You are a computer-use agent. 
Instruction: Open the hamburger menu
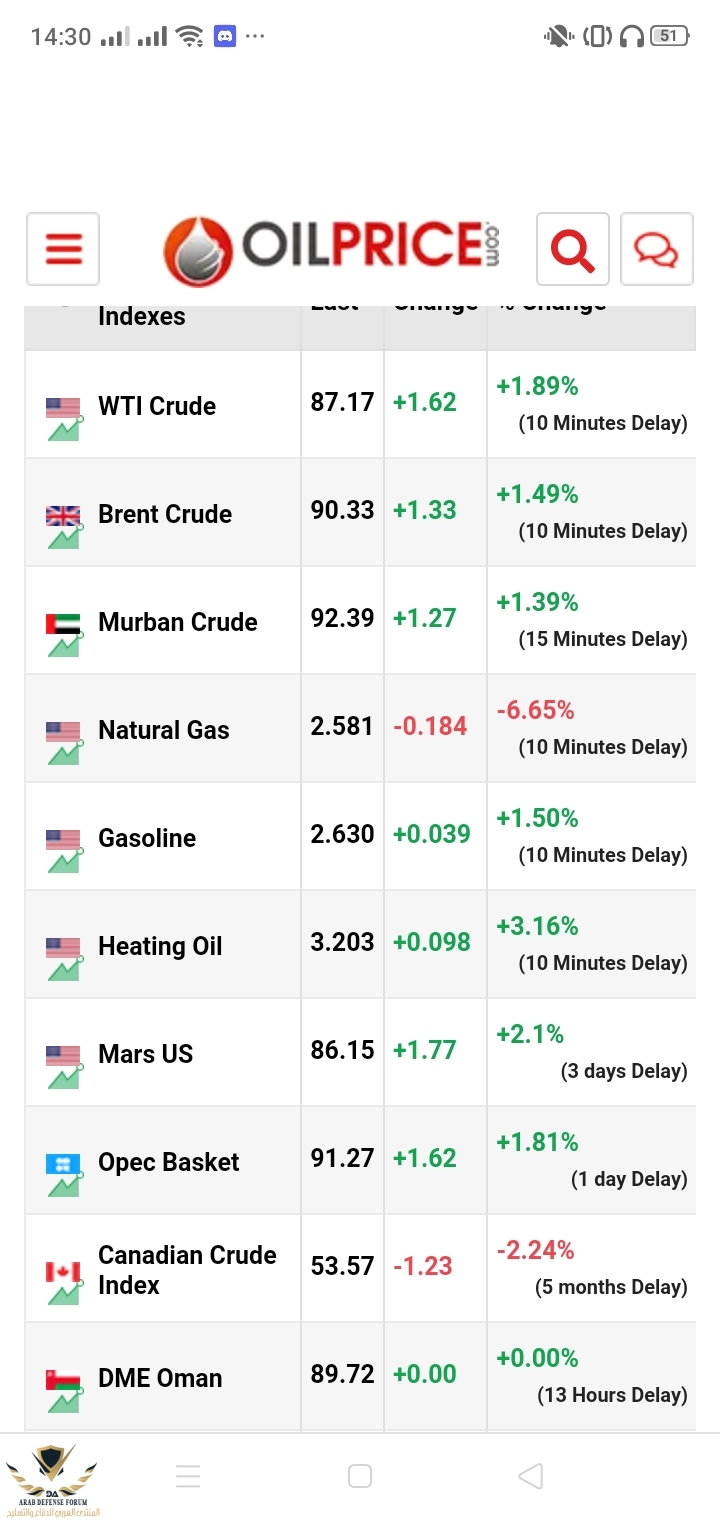tap(63, 249)
